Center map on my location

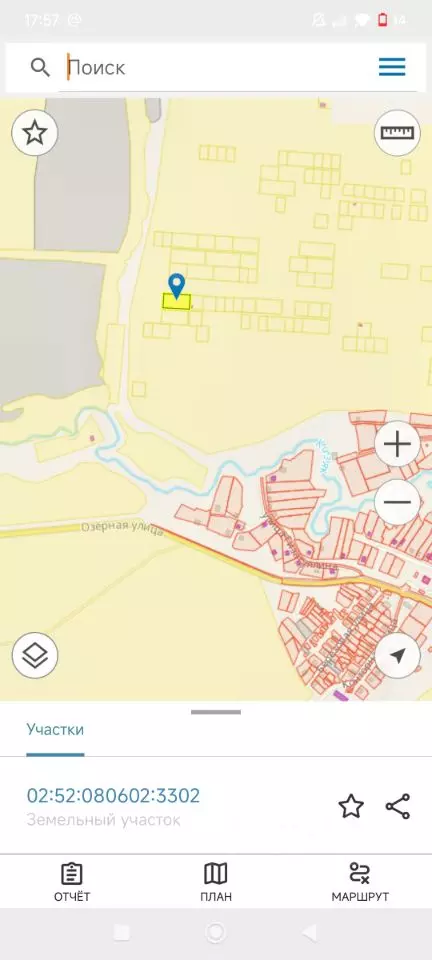[x=398, y=655]
